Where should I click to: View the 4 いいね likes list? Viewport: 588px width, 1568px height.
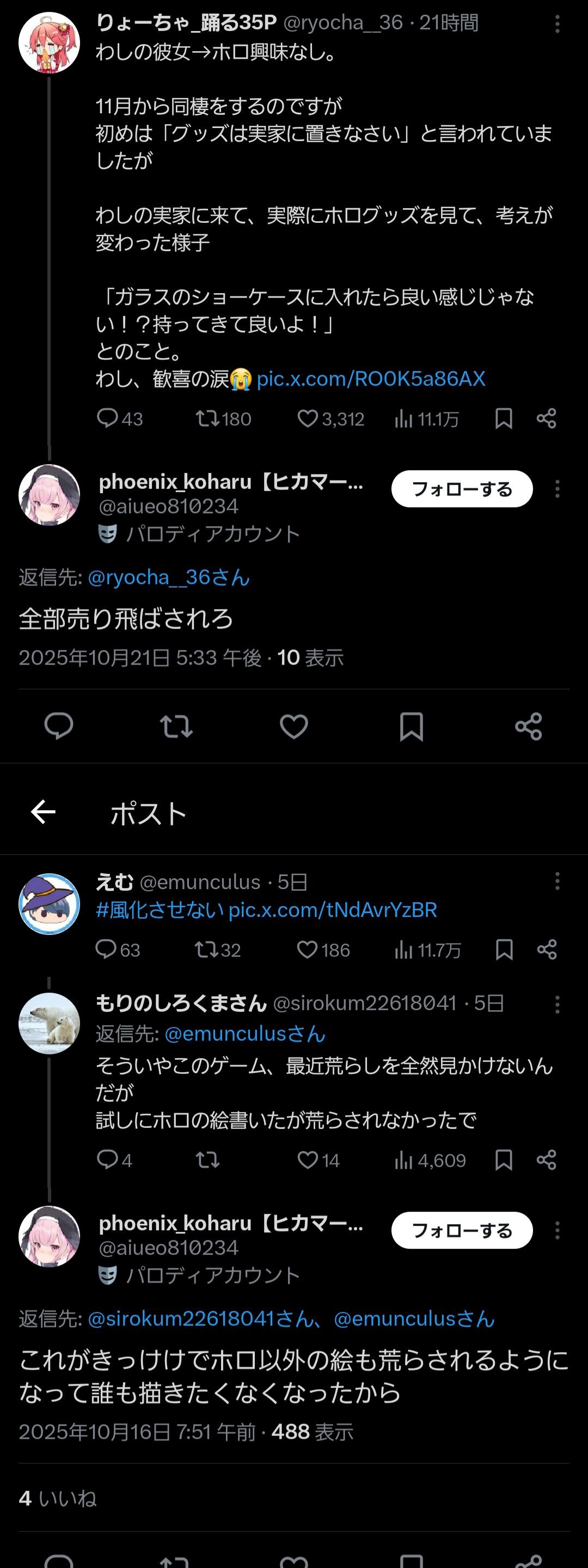coord(58,1498)
